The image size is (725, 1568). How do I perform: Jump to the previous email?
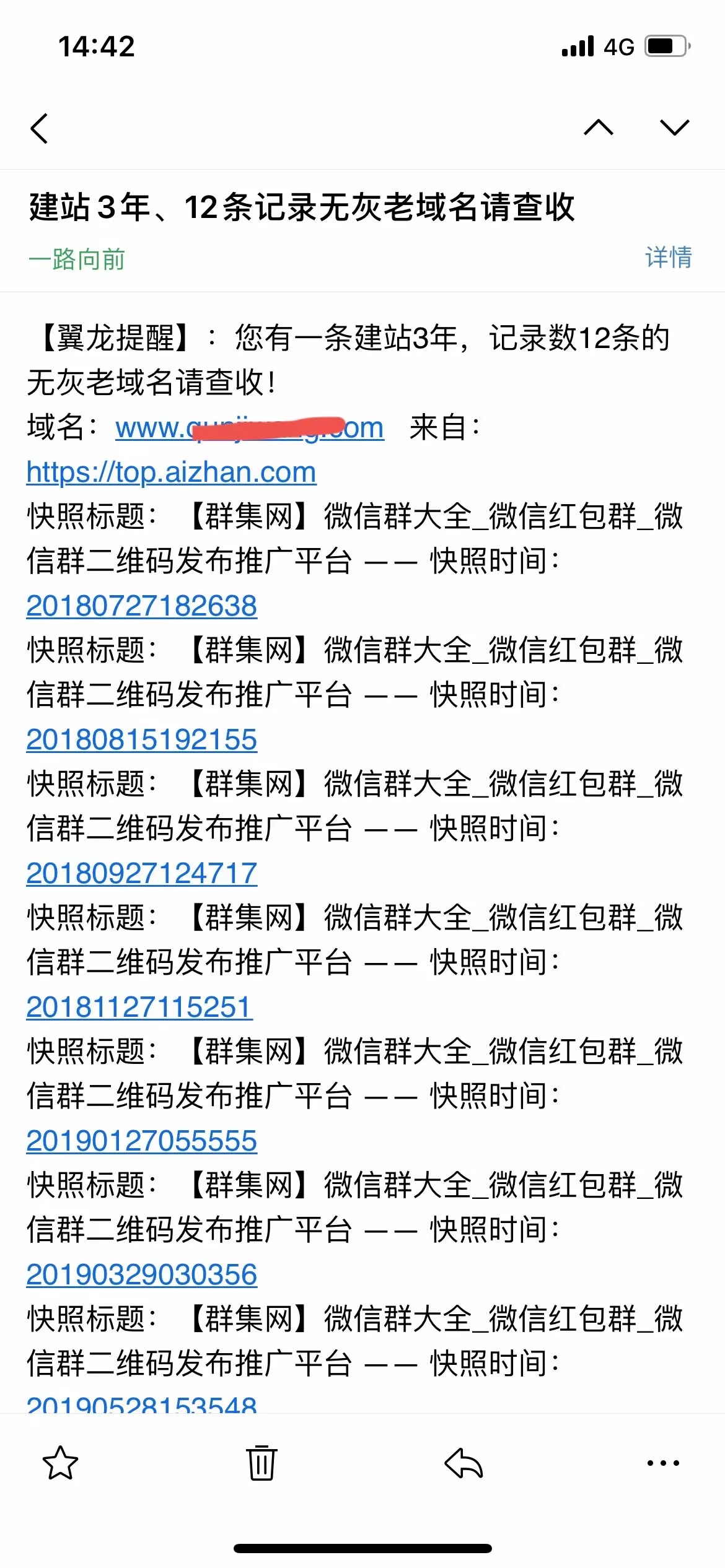click(599, 128)
